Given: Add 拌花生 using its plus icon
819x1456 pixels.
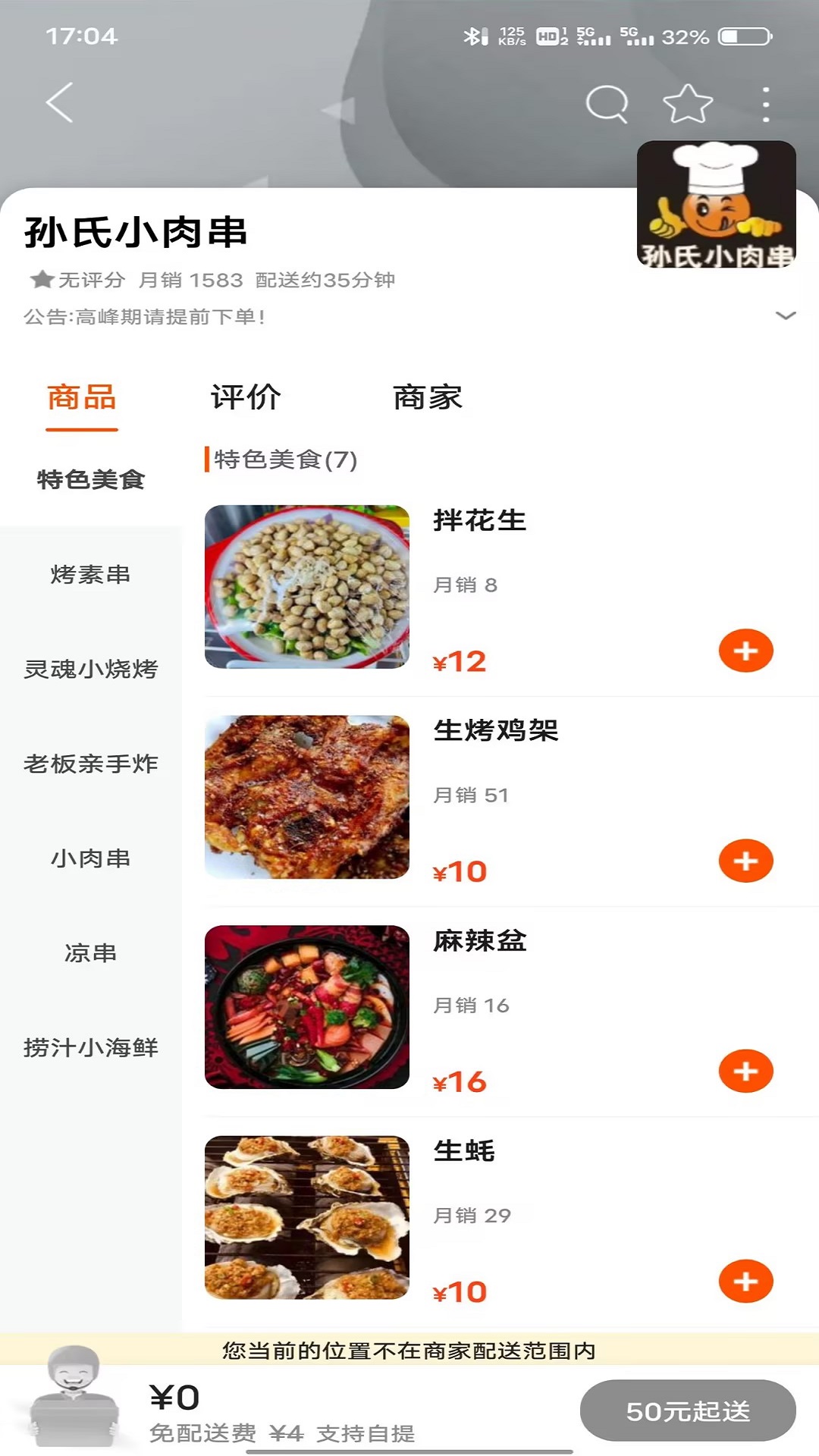Looking at the screenshot, I should [746, 650].
